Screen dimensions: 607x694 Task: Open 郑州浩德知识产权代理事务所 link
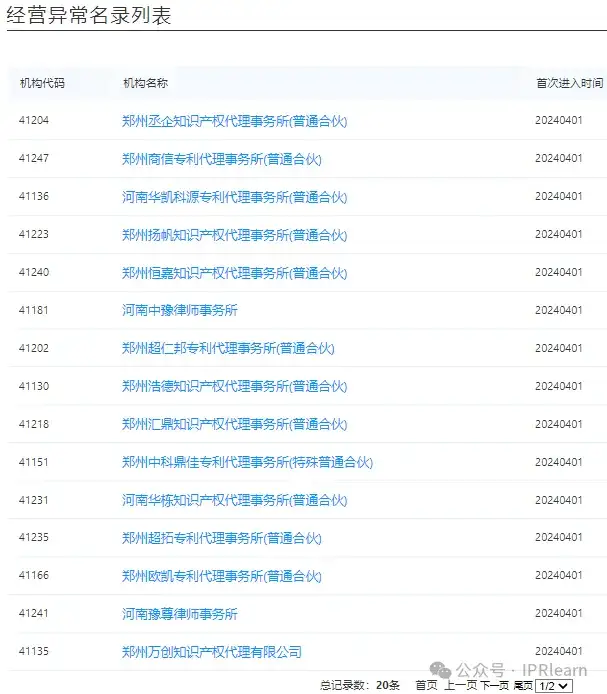click(234, 386)
